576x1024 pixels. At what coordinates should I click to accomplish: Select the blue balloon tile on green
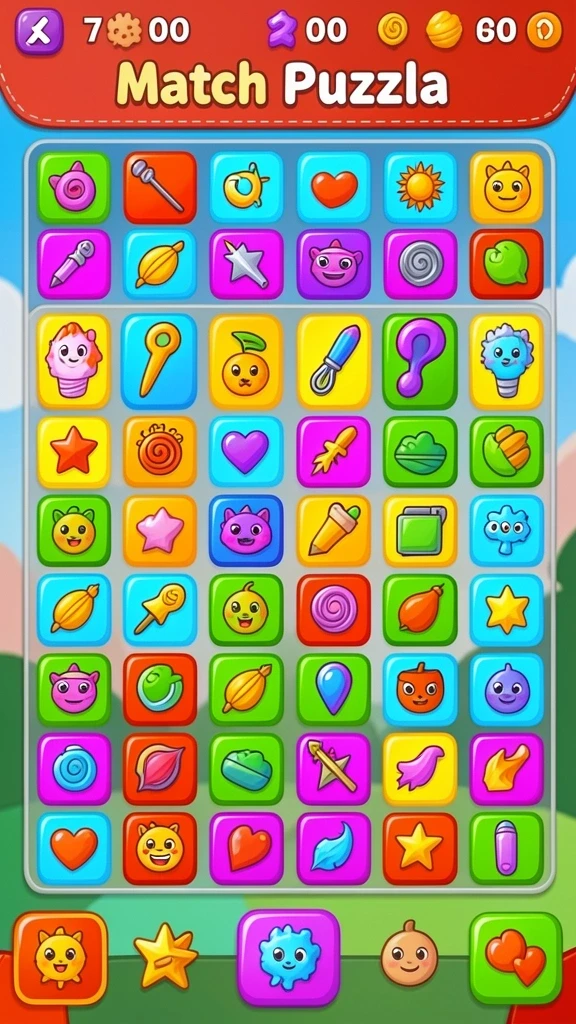333,690
